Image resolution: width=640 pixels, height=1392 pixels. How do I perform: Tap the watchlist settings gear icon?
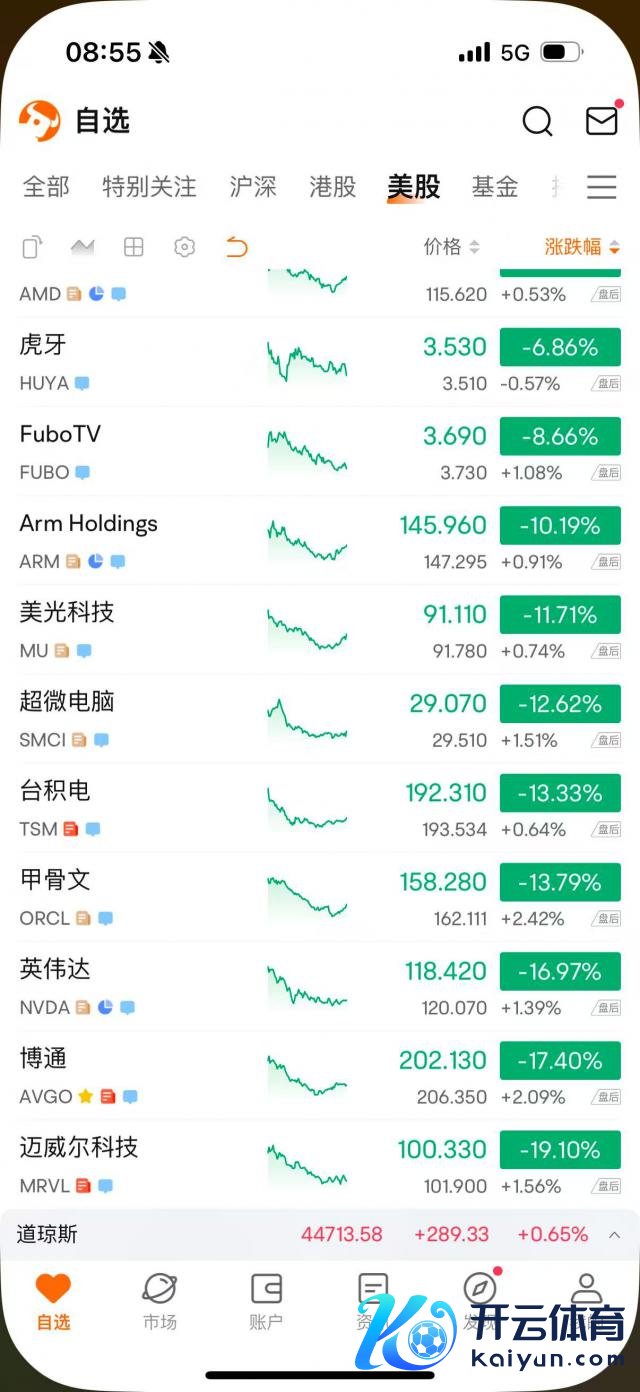click(184, 247)
